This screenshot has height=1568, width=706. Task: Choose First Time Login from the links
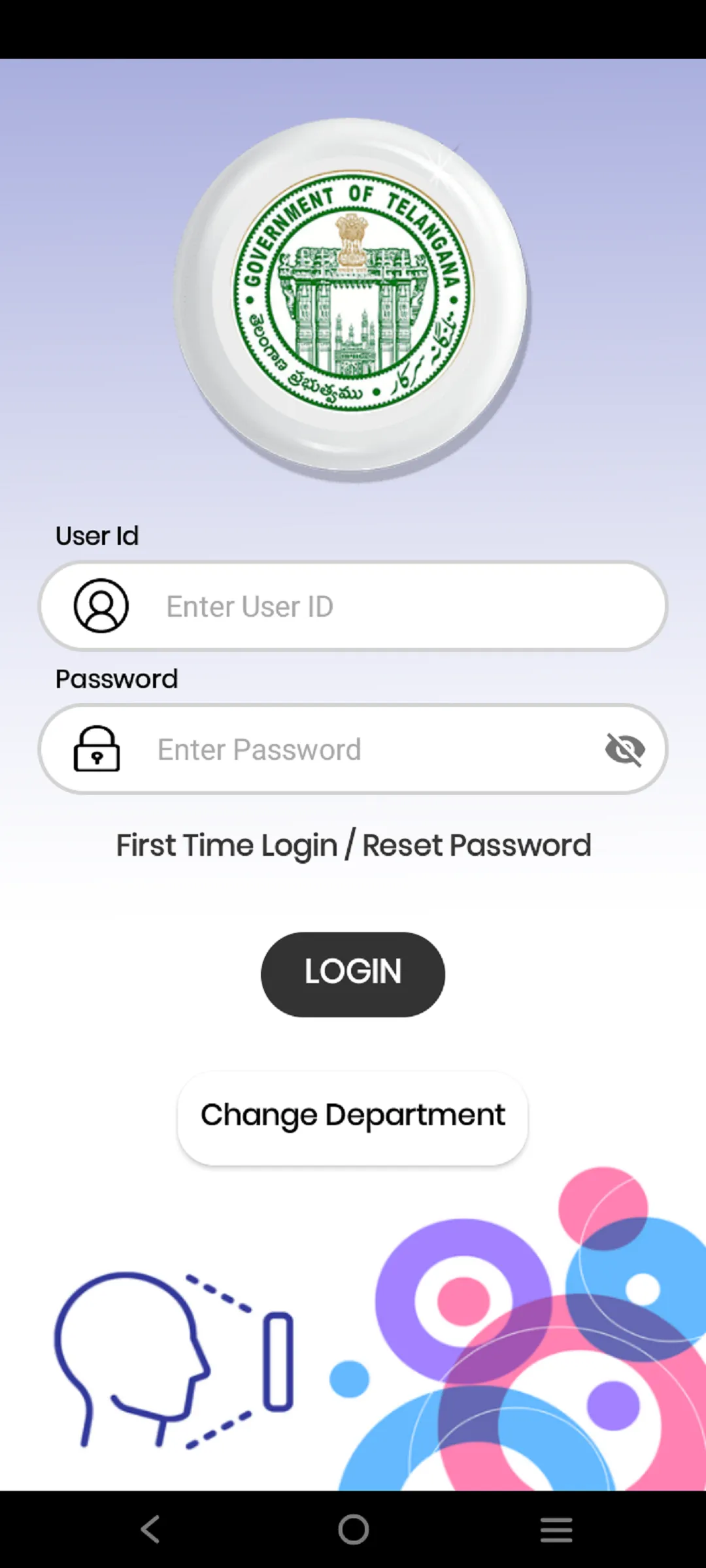click(x=226, y=845)
